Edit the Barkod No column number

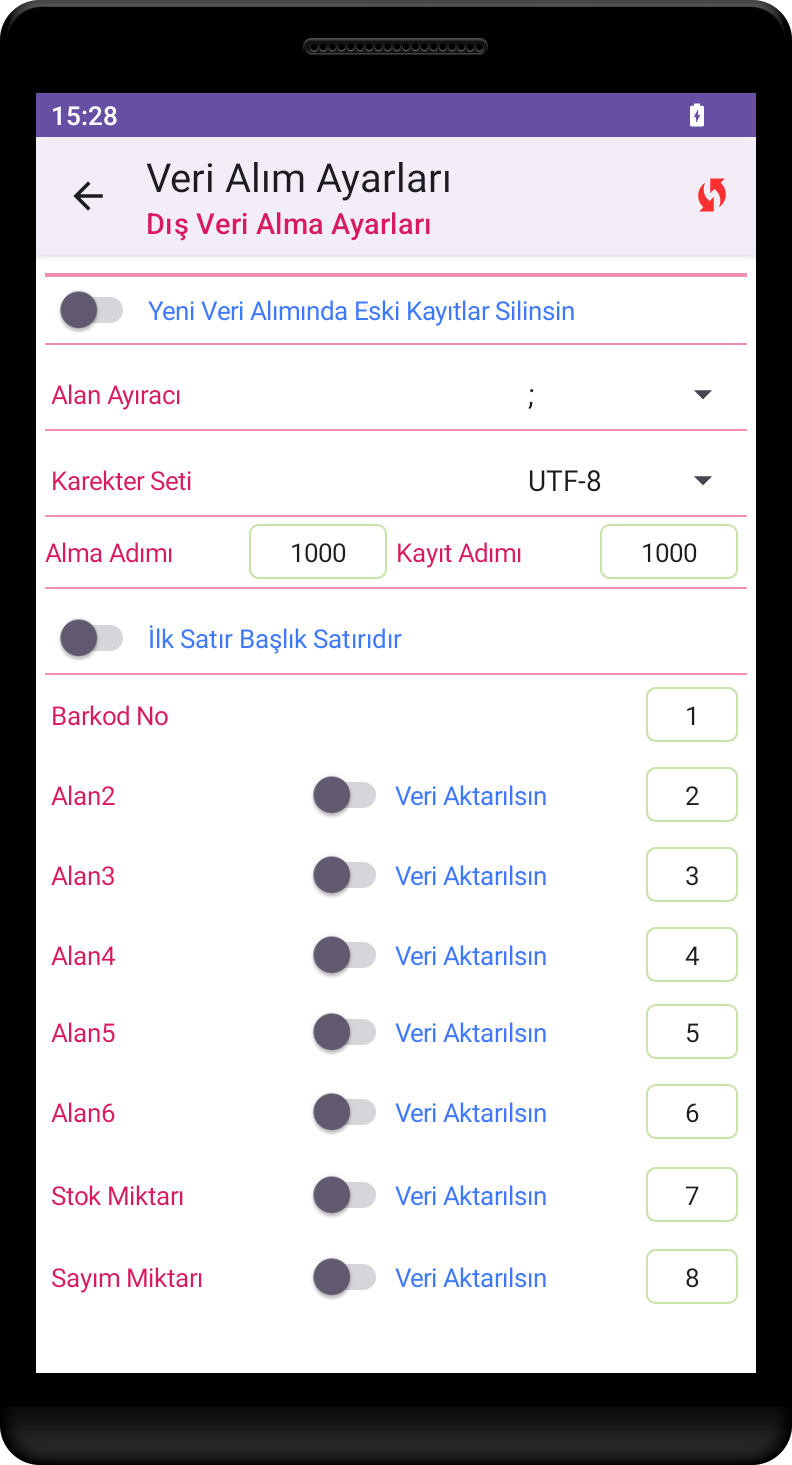[x=691, y=715]
